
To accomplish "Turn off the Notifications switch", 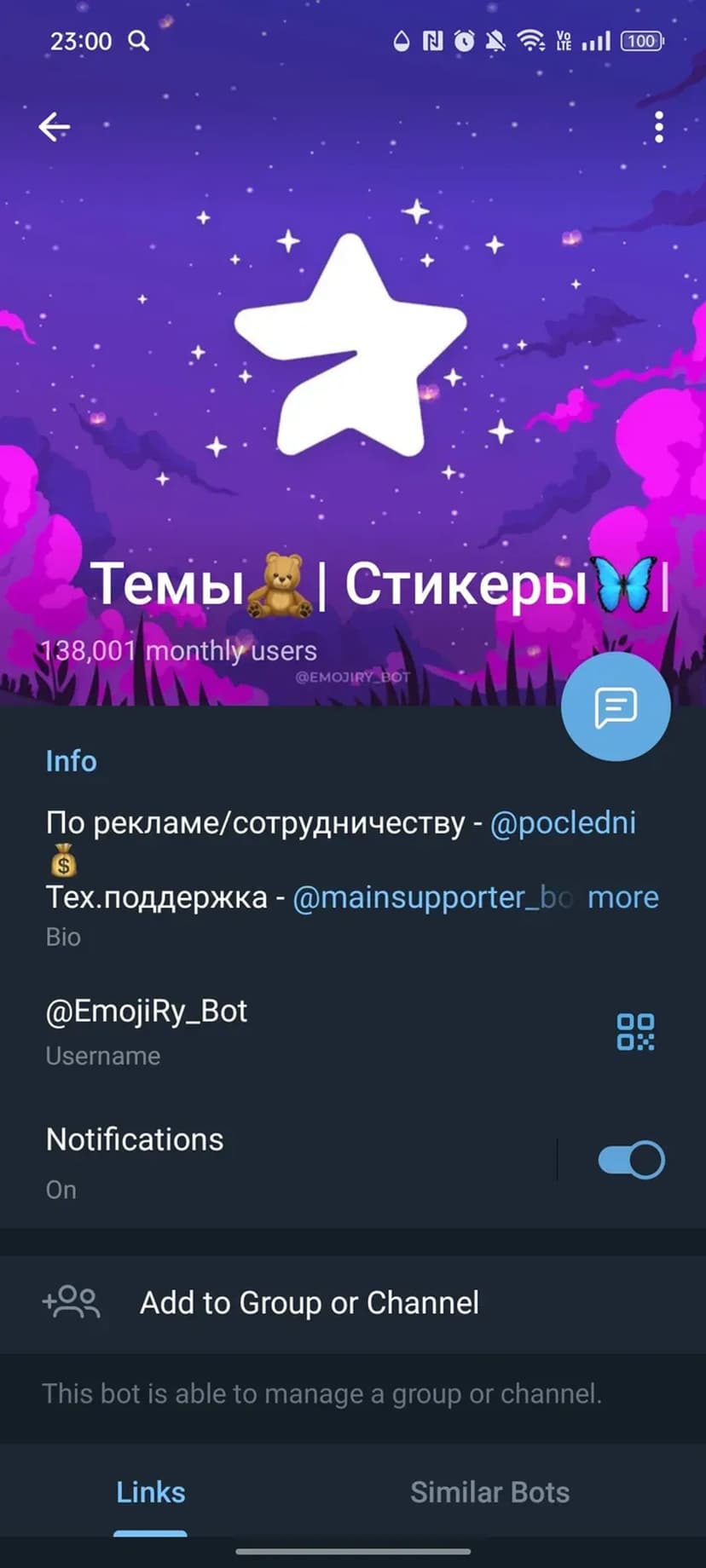I will click(x=631, y=1160).
